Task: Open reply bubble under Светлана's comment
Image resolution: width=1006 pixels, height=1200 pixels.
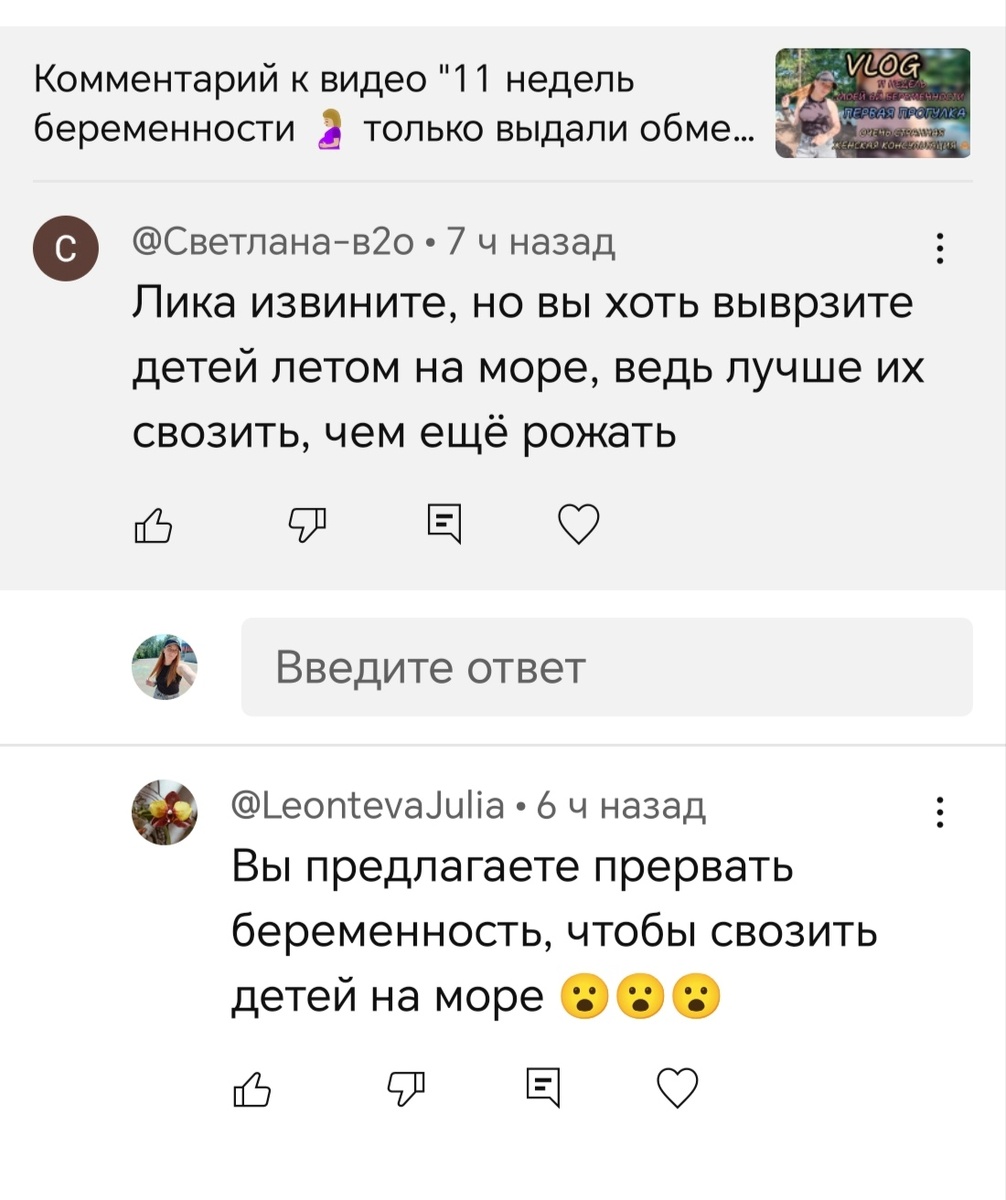Action: click(442, 522)
